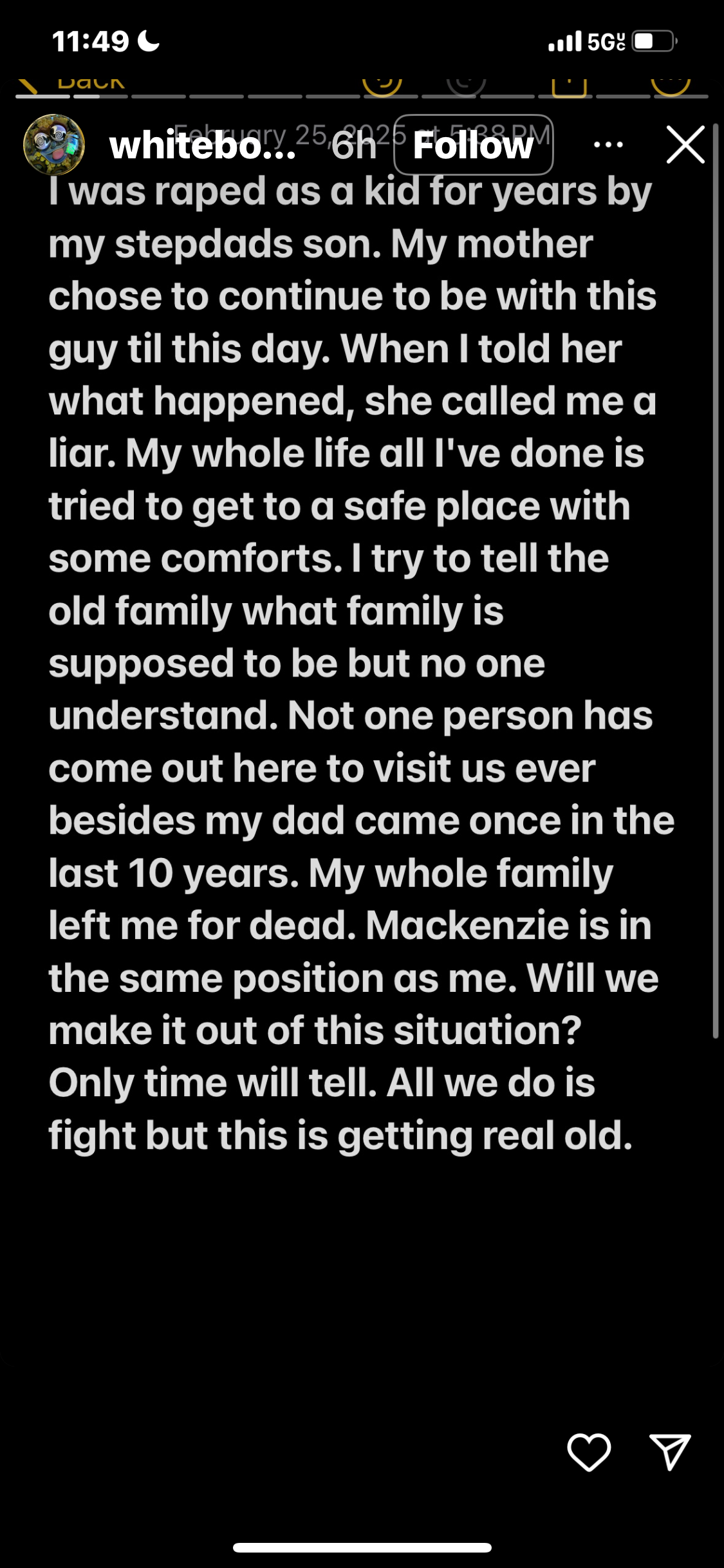724x1568 pixels.
Task: Close the story viewer
Action: (x=685, y=145)
